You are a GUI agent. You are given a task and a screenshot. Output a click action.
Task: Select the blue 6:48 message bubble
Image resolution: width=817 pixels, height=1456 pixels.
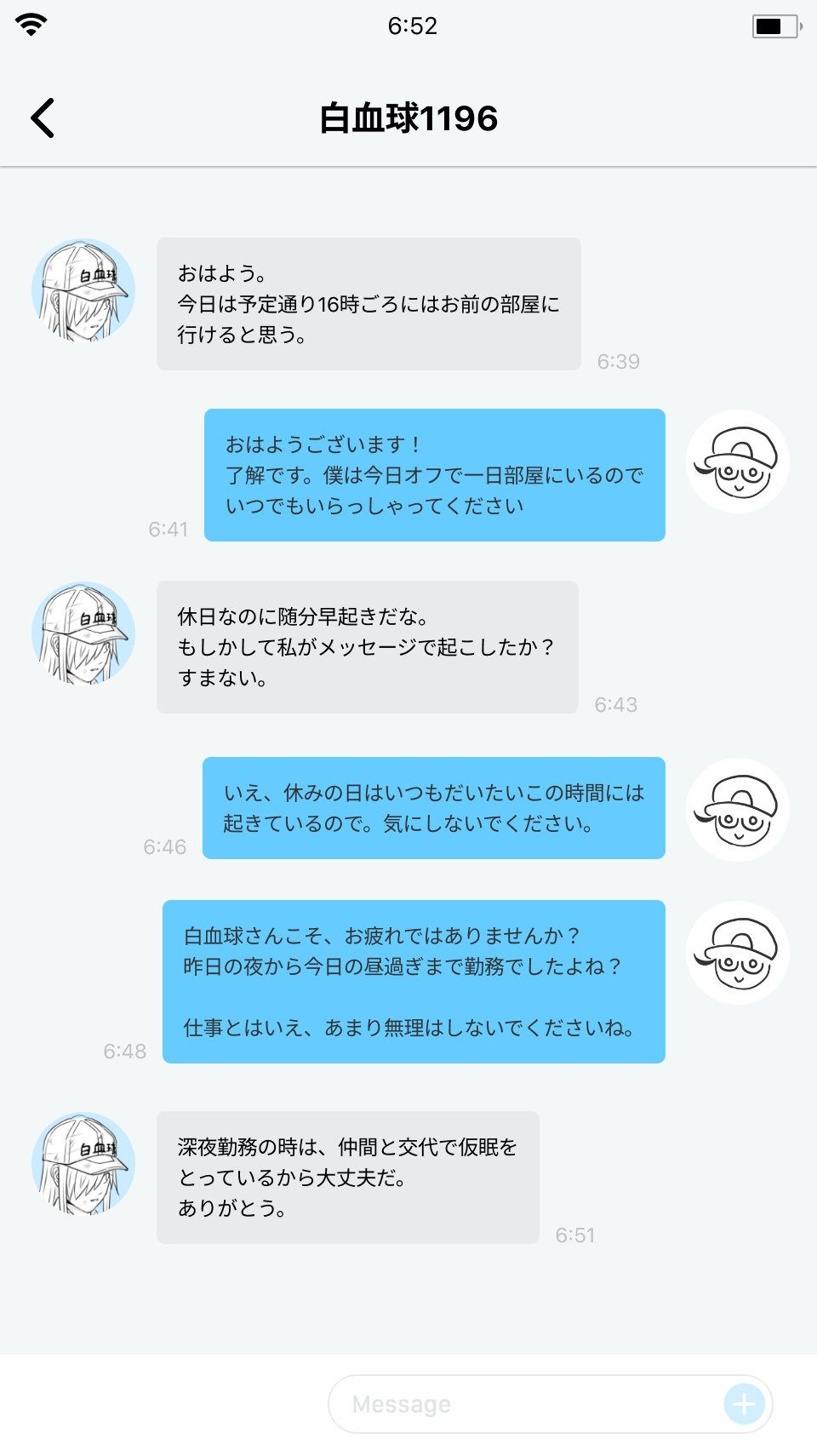coord(413,982)
